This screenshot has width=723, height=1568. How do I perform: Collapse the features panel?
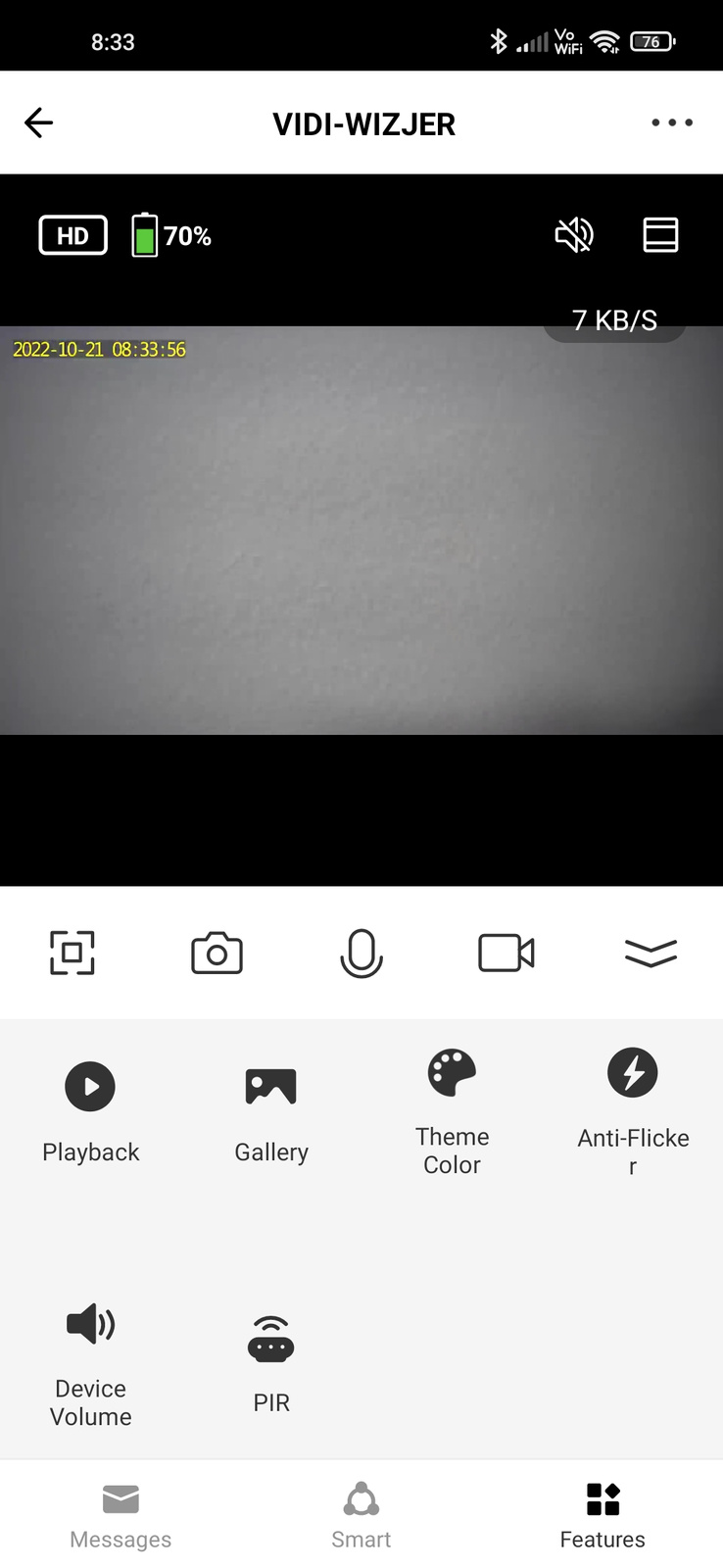coord(651,953)
